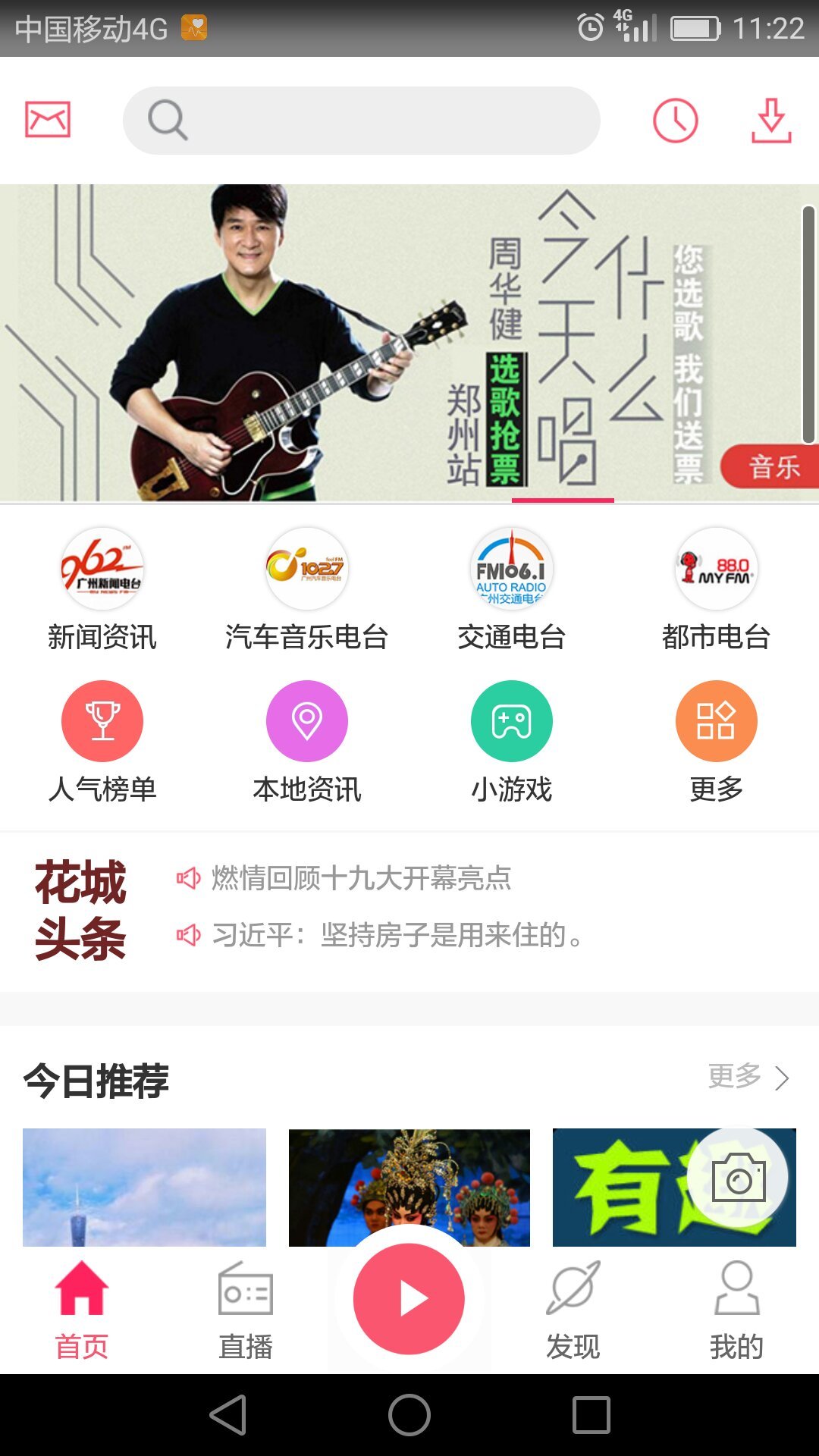
Task: Open the 962 新闻资讯 station logo
Action: click(102, 569)
